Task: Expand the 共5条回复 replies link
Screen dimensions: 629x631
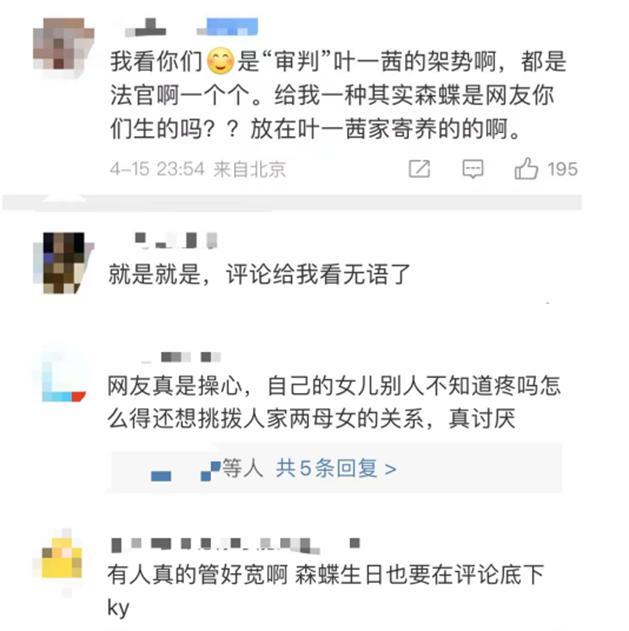Action: [335, 467]
